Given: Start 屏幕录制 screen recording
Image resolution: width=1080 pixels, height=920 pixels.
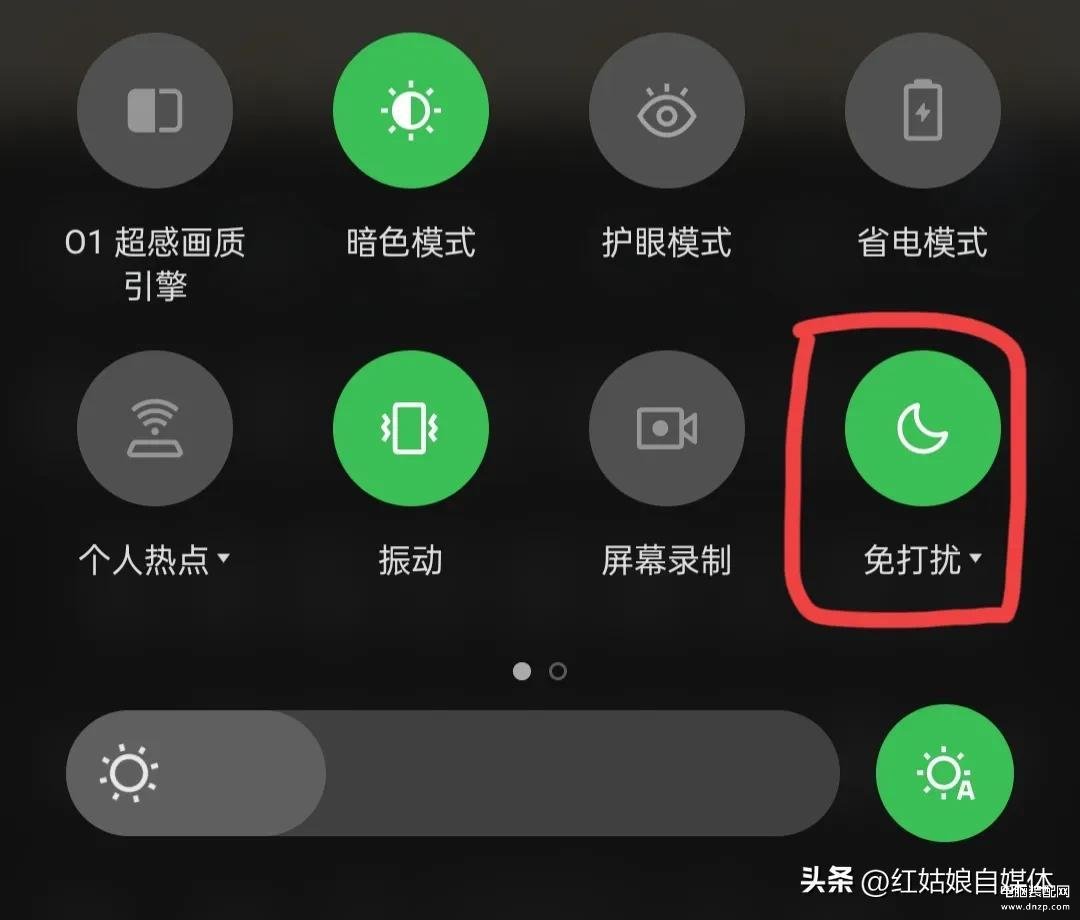Looking at the screenshot, I should (667, 428).
